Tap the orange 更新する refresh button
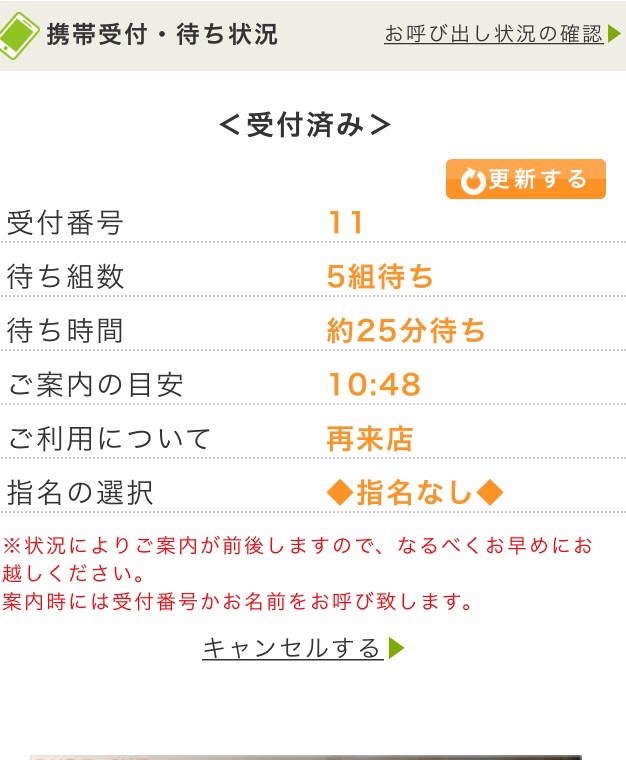The image size is (626, 760). pyautogui.click(x=526, y=180)
